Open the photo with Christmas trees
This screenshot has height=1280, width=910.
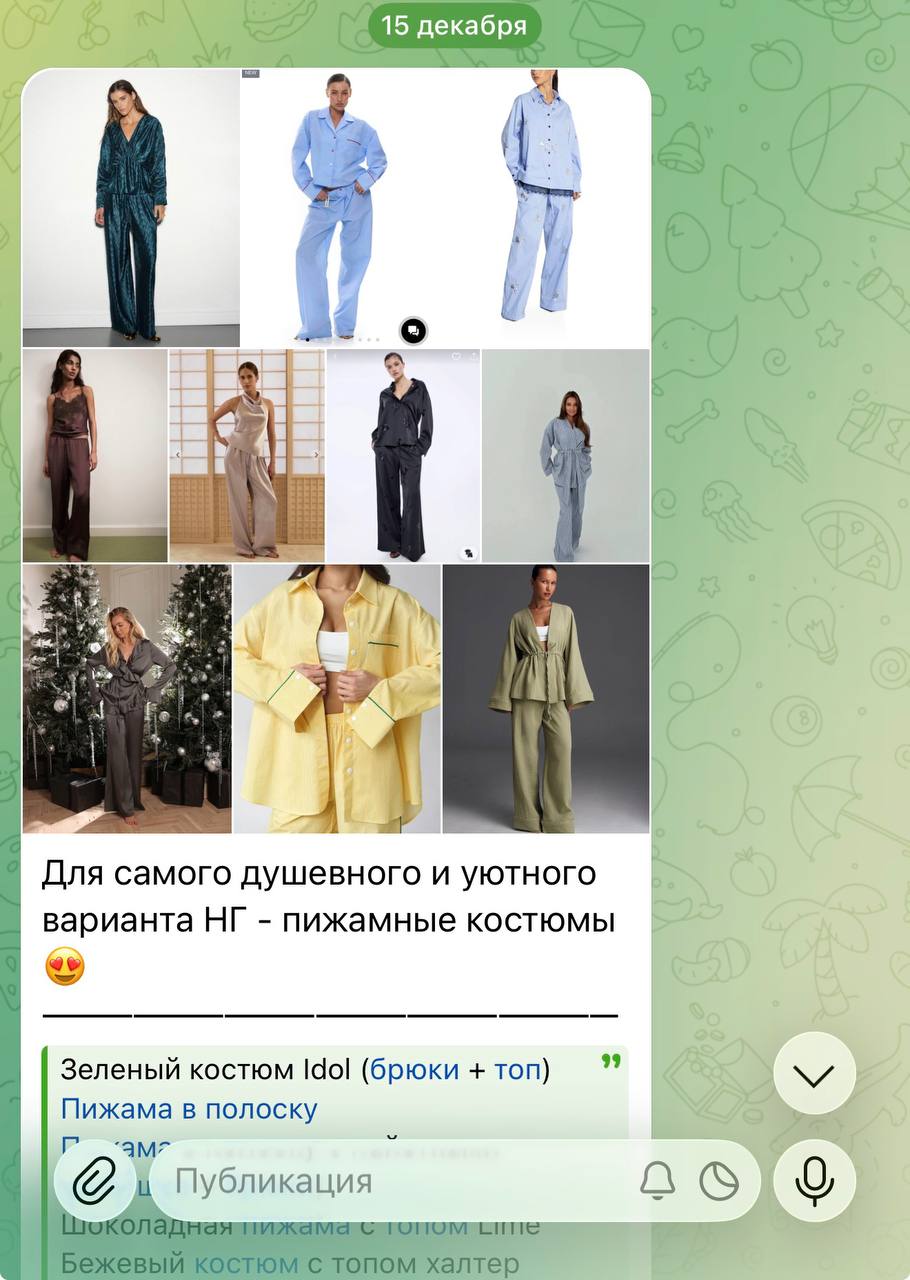pos(127,699)
